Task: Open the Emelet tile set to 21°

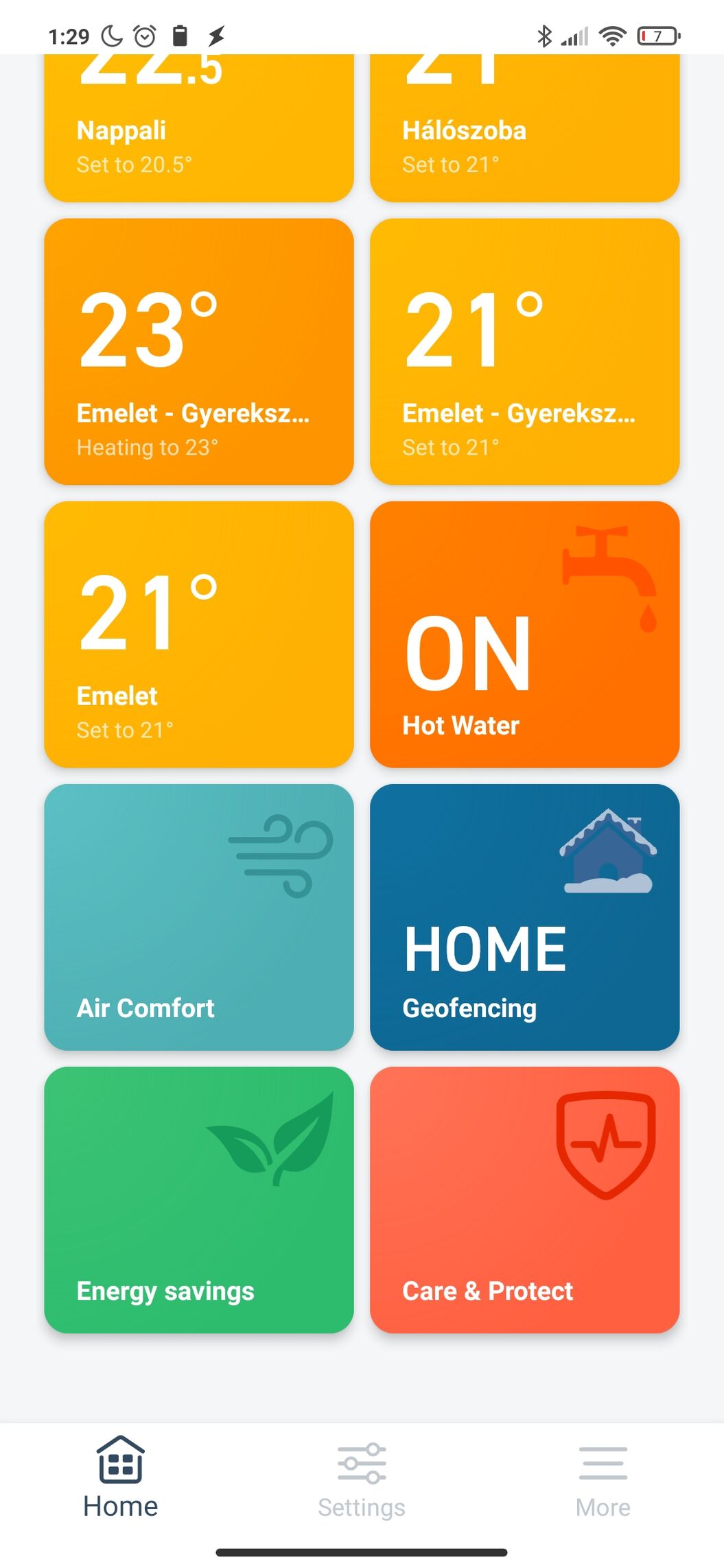Action: point(199,634)
